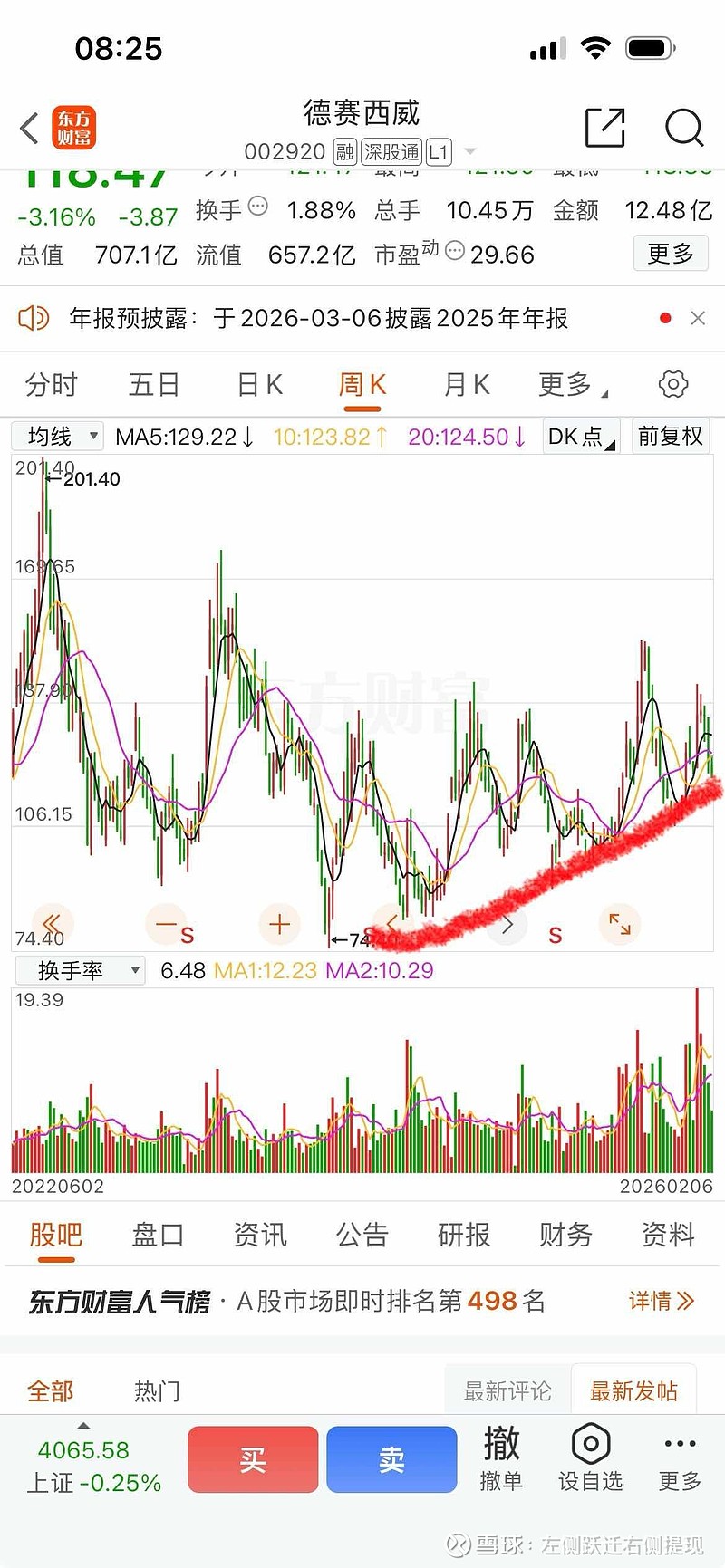Expand the chart with the fullscreen icon
The height and width of the screenshot is (1568, 725).
[x=620, y=924]
